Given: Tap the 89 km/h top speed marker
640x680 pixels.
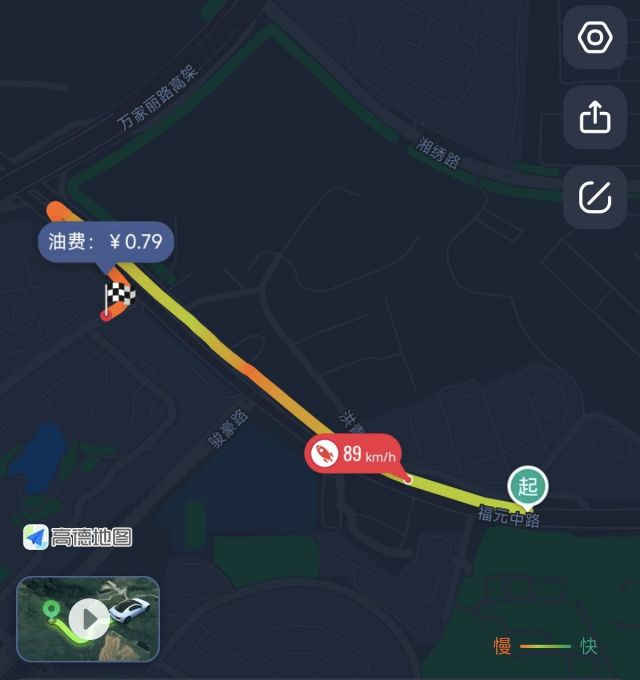Looking at the screenshot, I should tap(353, 454).
